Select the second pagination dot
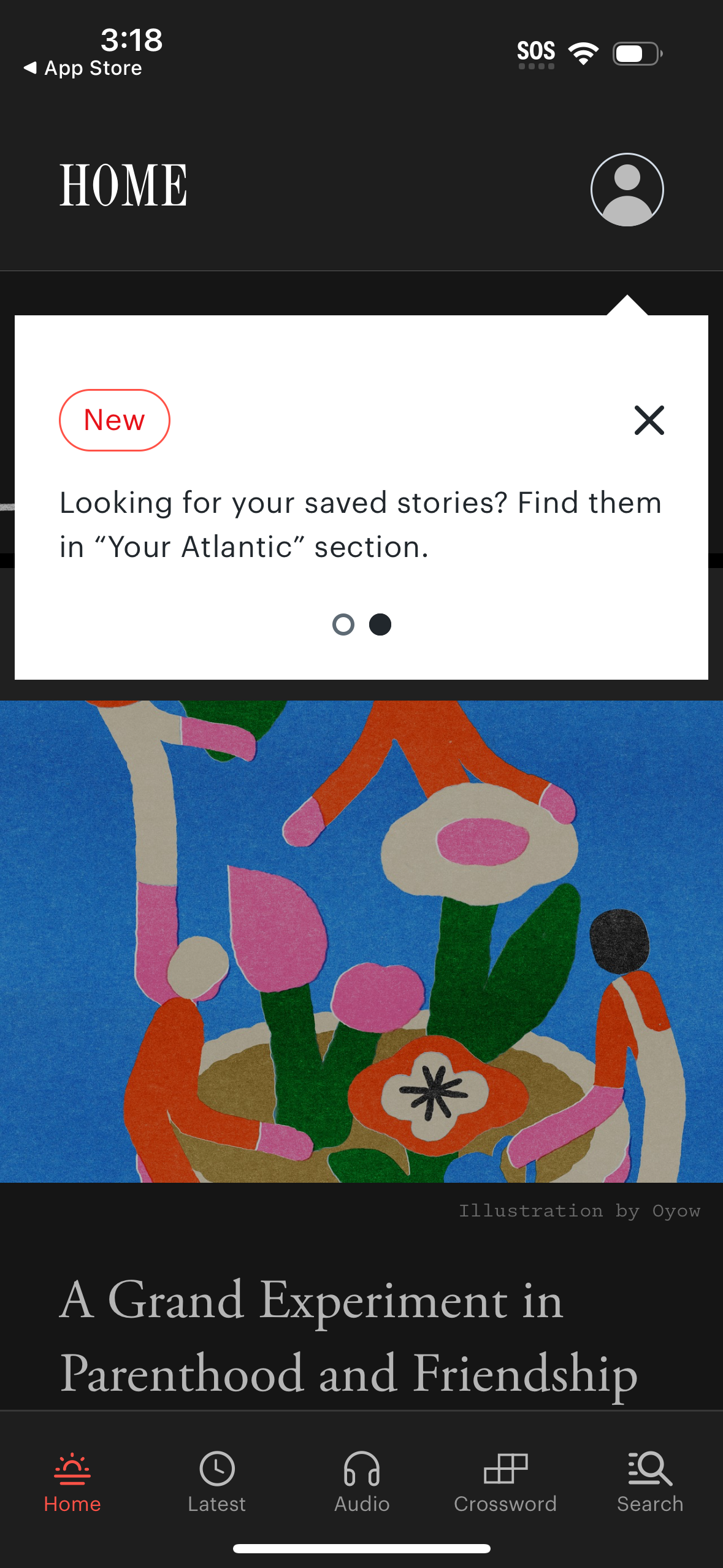 (x=380, y=624)
